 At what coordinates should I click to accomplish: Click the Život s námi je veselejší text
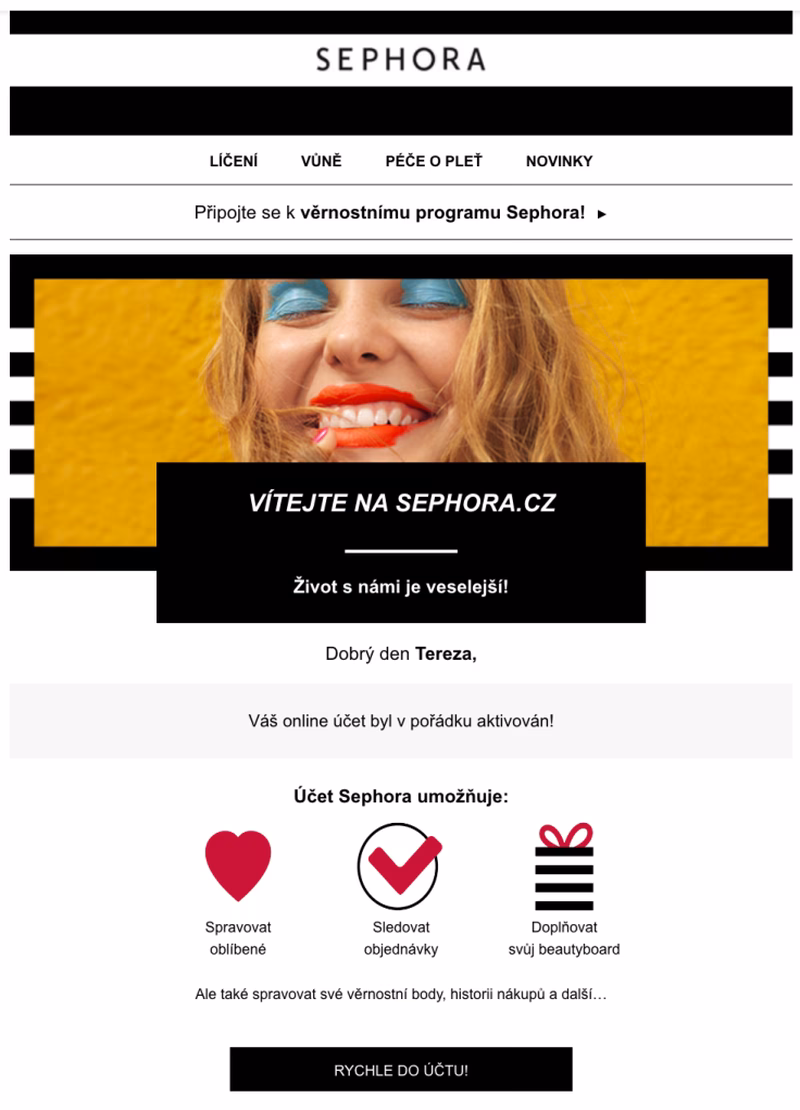[400, 590]
